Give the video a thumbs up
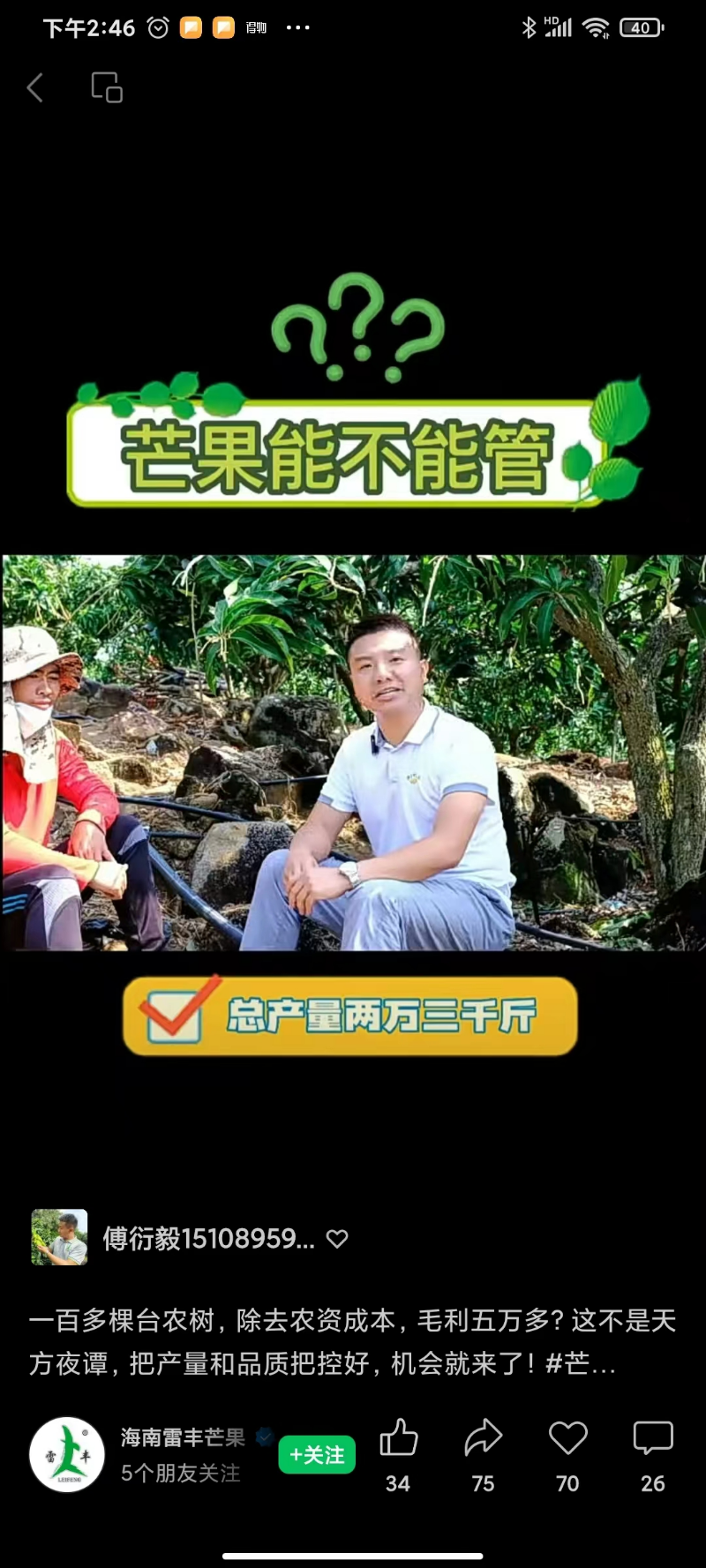The width and height of the screenshot is (706, 1568). click(x=398, y=1439)
